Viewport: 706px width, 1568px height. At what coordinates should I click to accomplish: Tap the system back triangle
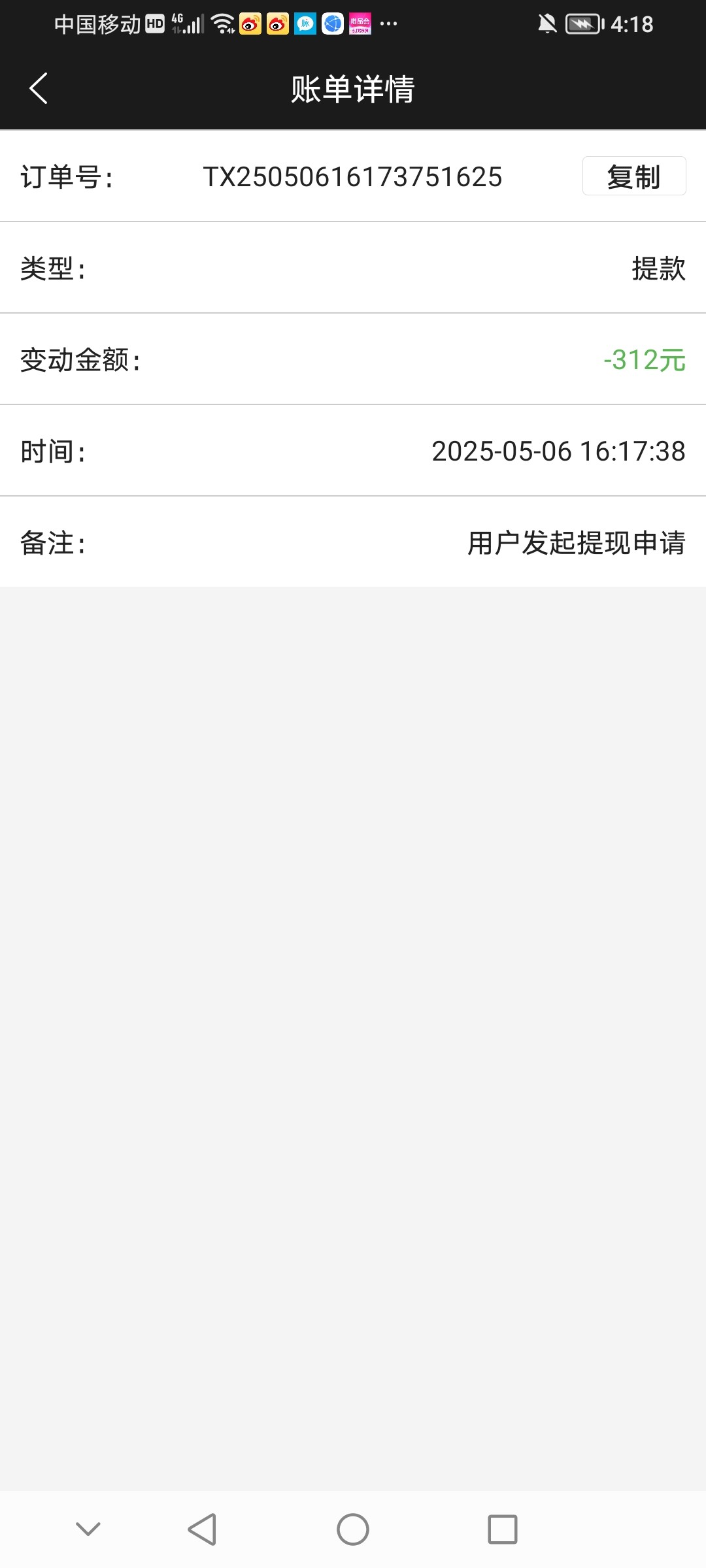click(202, 1529)
